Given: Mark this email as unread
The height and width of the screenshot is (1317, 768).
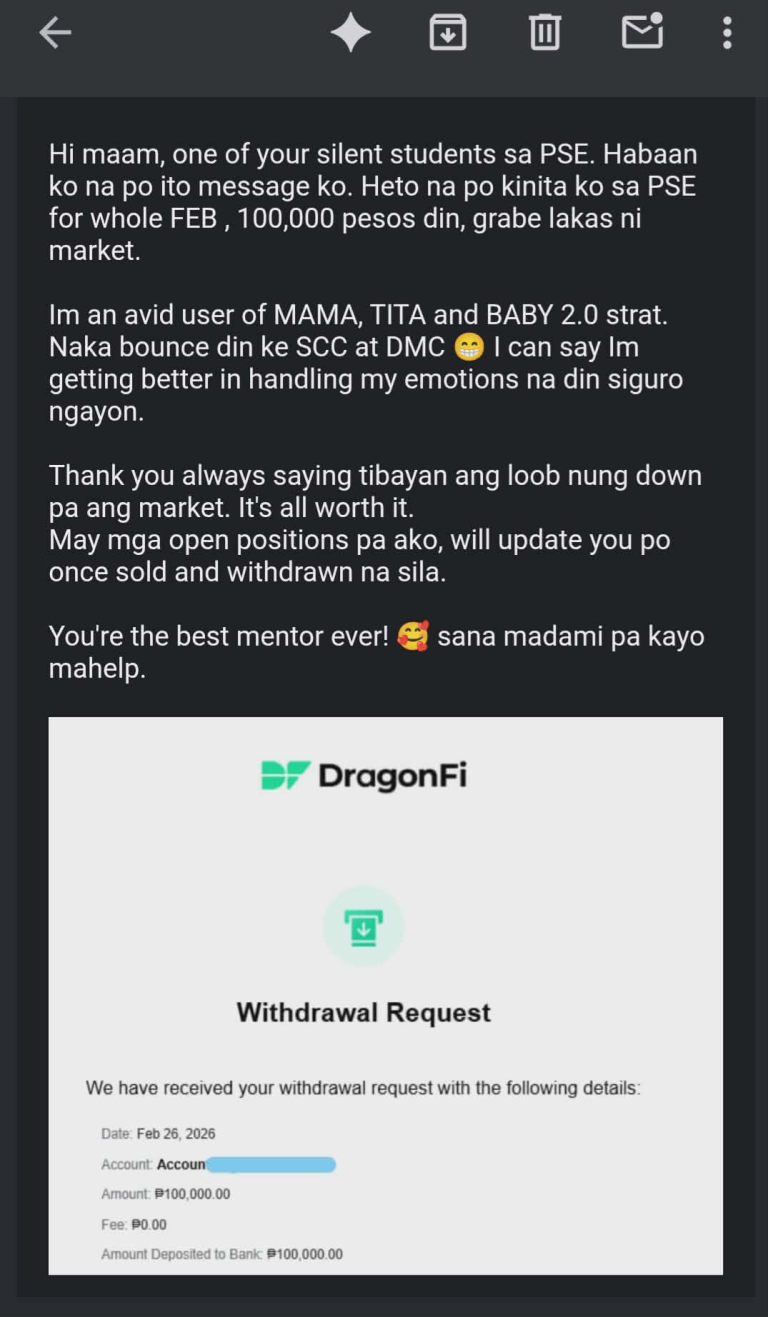Looking at the screenshot, I should point(642,32).
